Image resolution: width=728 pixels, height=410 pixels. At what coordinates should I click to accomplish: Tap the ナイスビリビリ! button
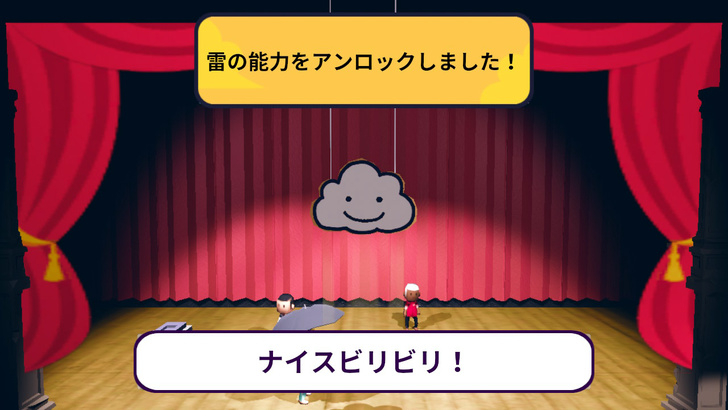(x=363, y=361)
